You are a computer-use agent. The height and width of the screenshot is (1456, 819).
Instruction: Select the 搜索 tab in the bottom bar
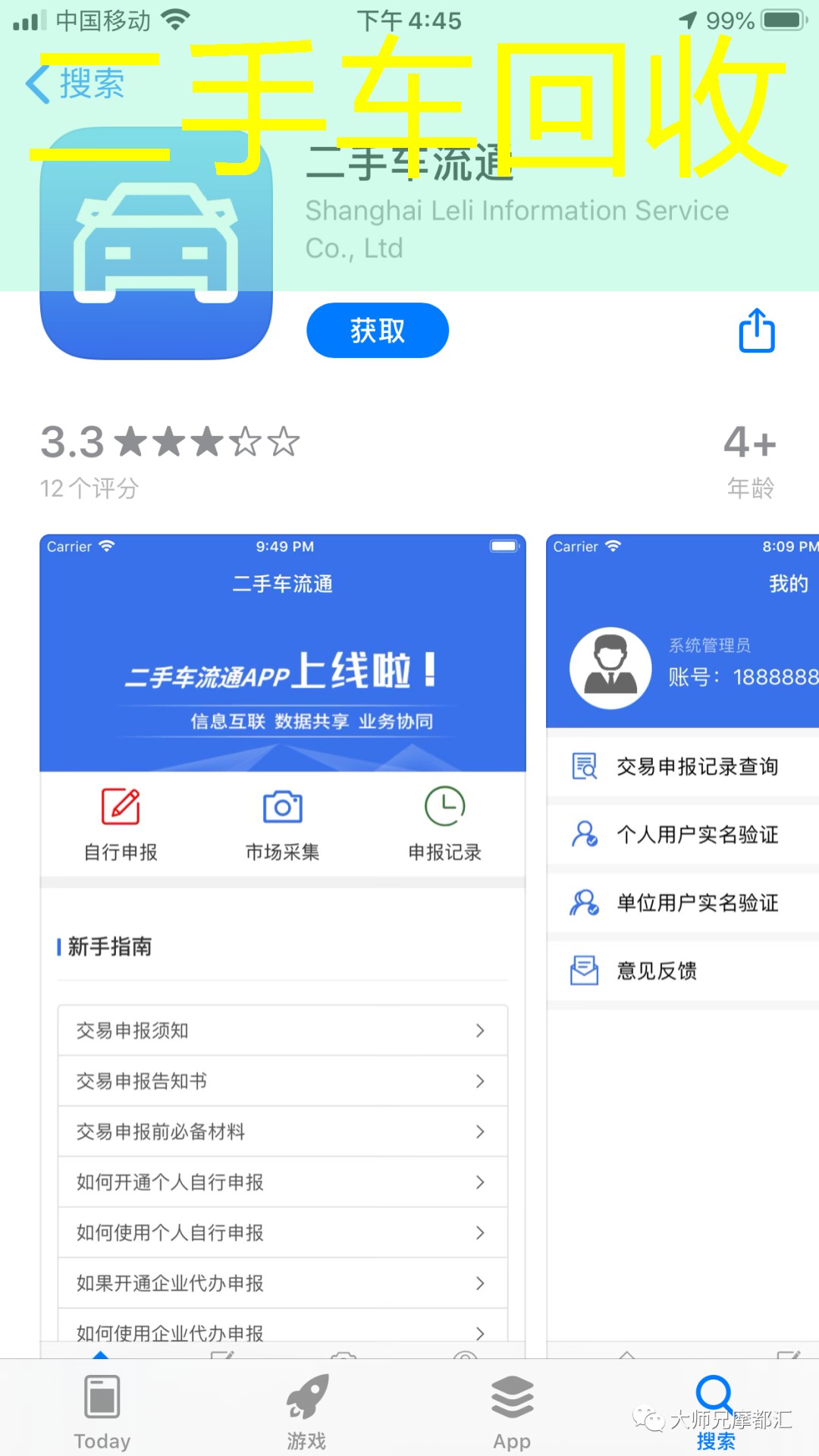coord(715,1412)
